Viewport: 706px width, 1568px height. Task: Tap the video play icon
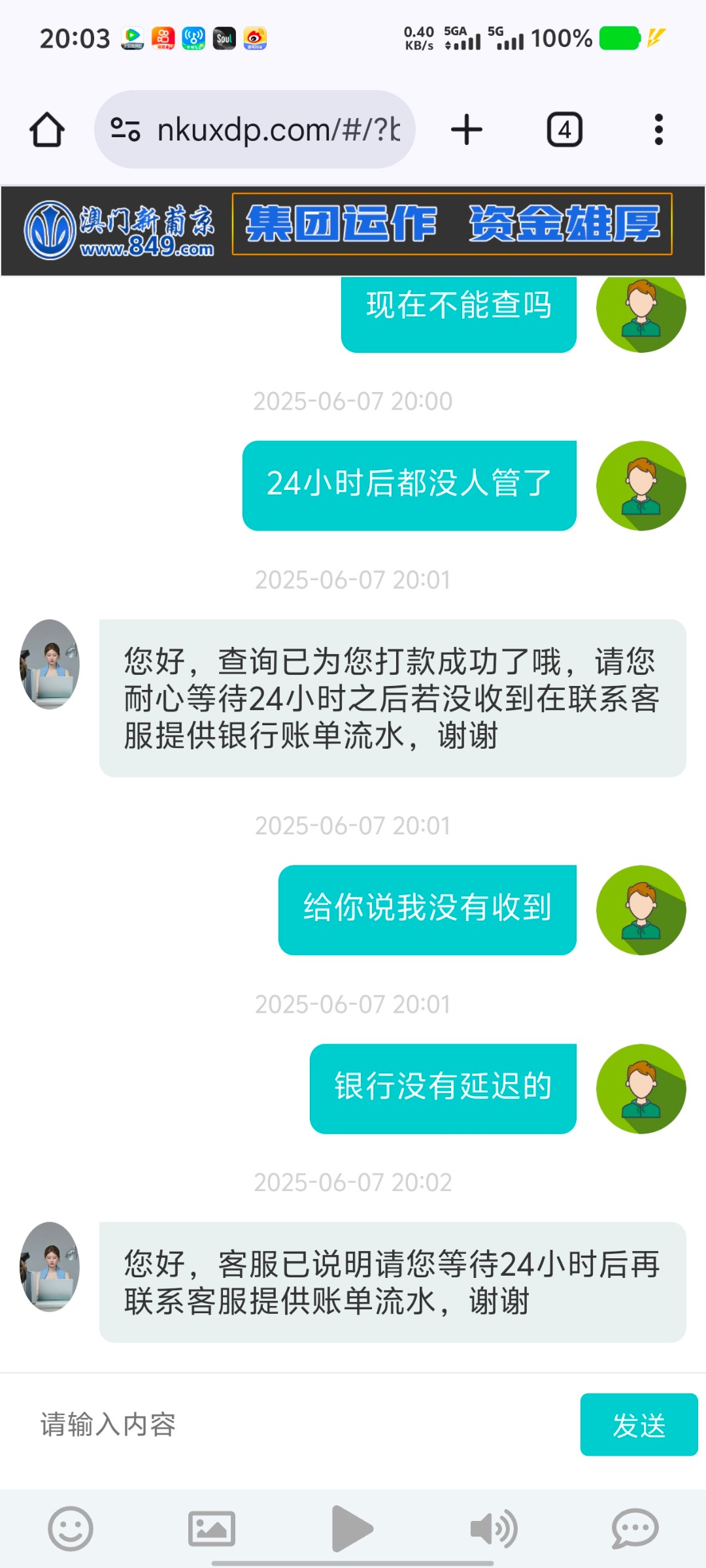point(352,1529)
